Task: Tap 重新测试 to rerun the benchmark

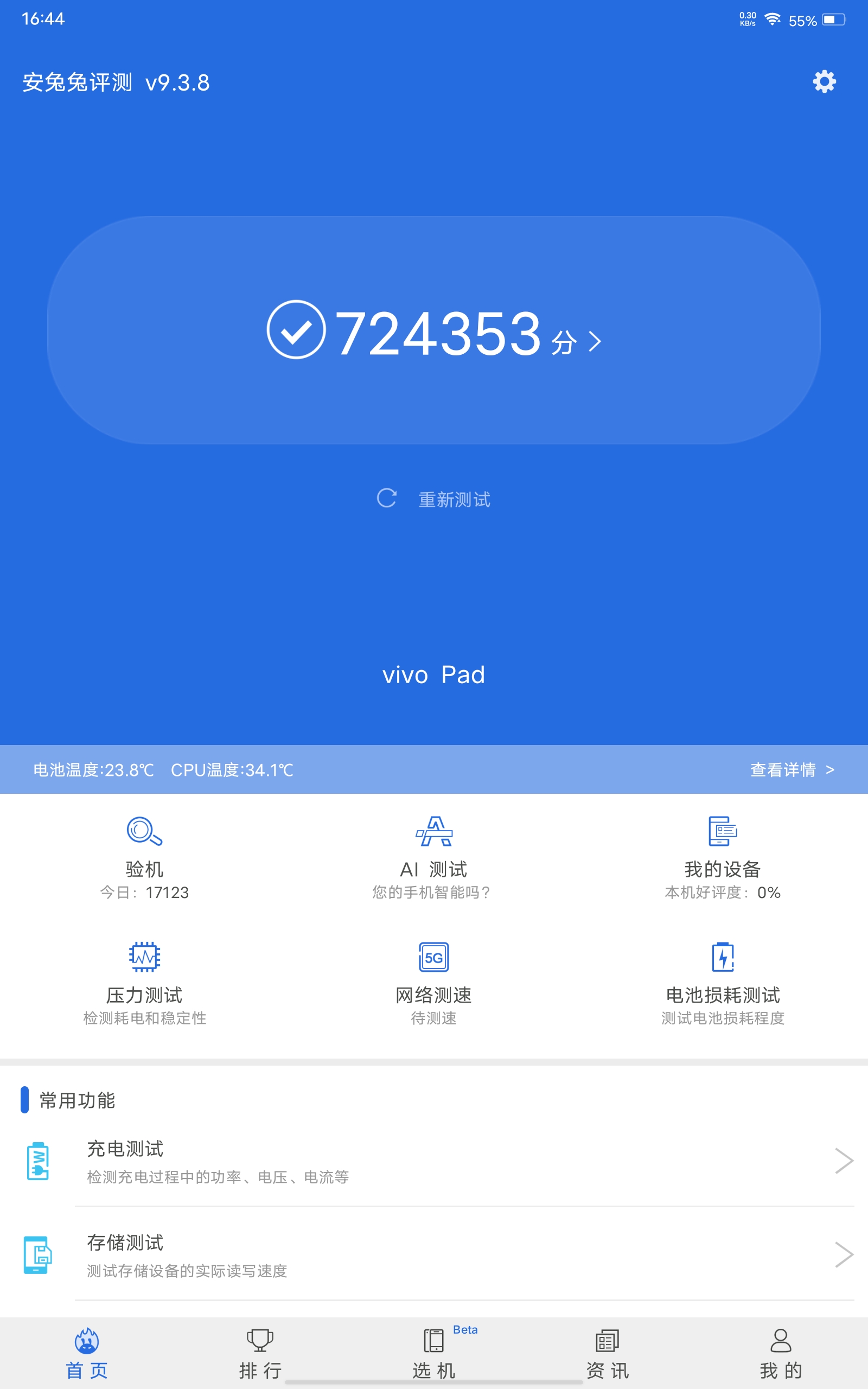Action: tap(434, 499)
